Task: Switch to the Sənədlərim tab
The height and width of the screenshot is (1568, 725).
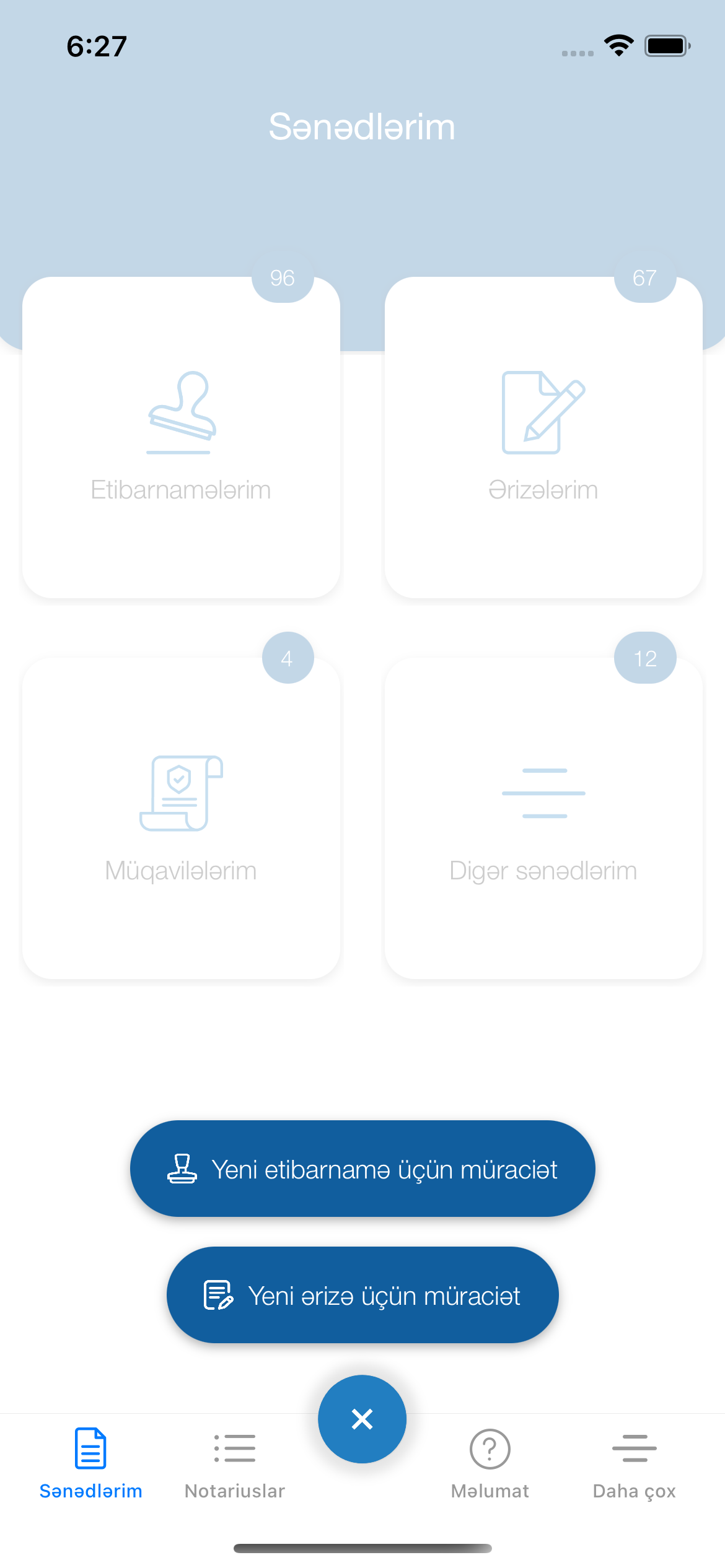Action: pos(90,1463)
